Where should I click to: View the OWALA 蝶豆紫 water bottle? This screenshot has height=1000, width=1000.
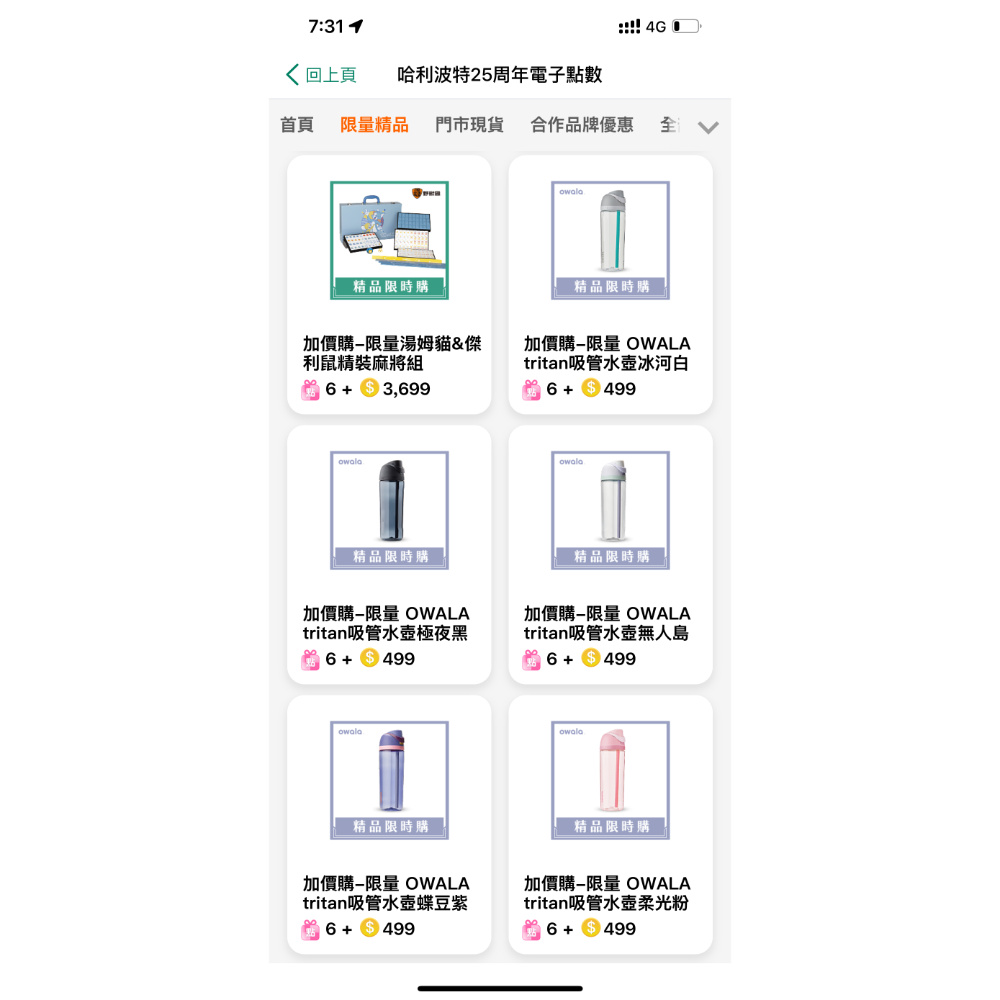pos(389,824)
